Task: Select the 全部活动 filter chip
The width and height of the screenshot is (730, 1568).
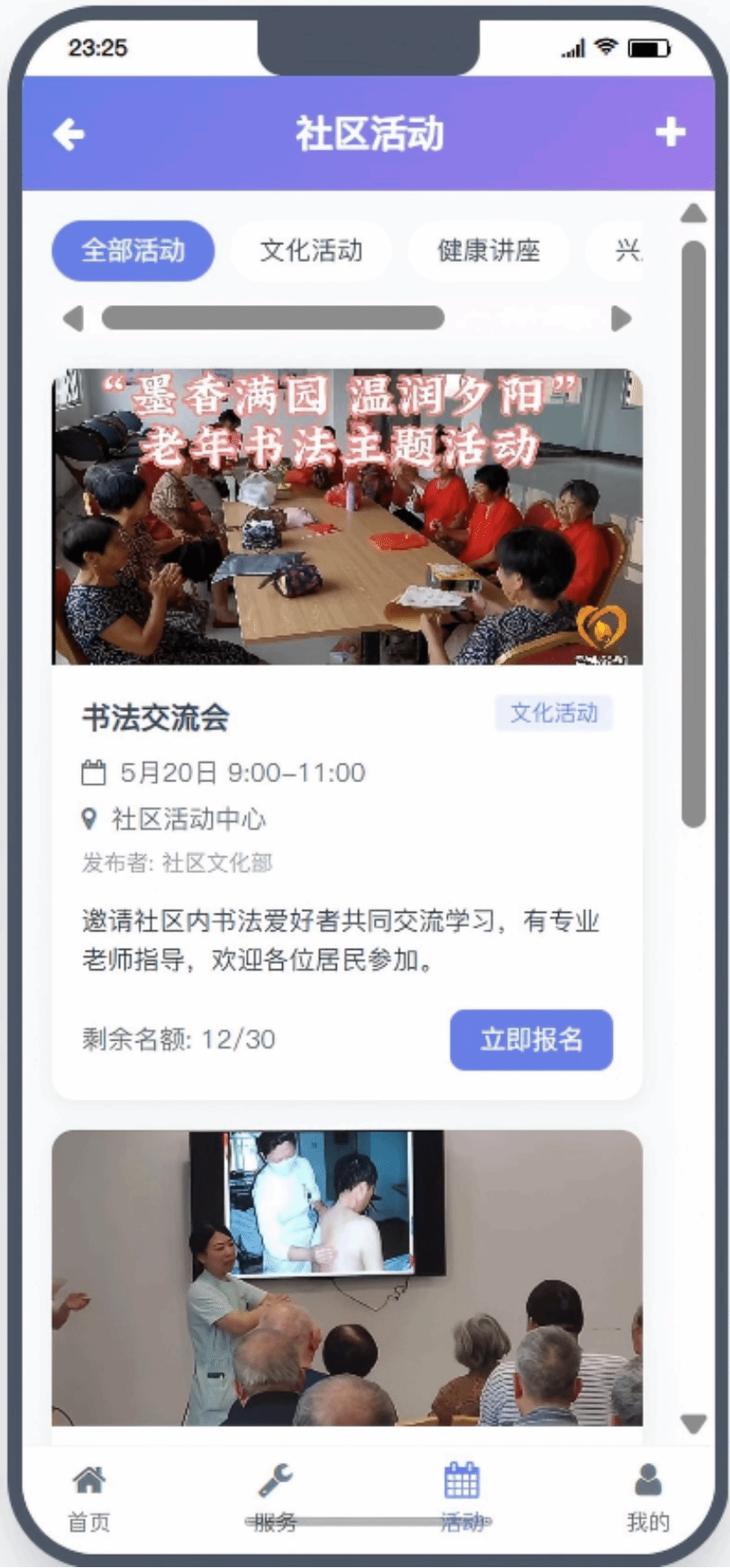Action: (133, 250)
